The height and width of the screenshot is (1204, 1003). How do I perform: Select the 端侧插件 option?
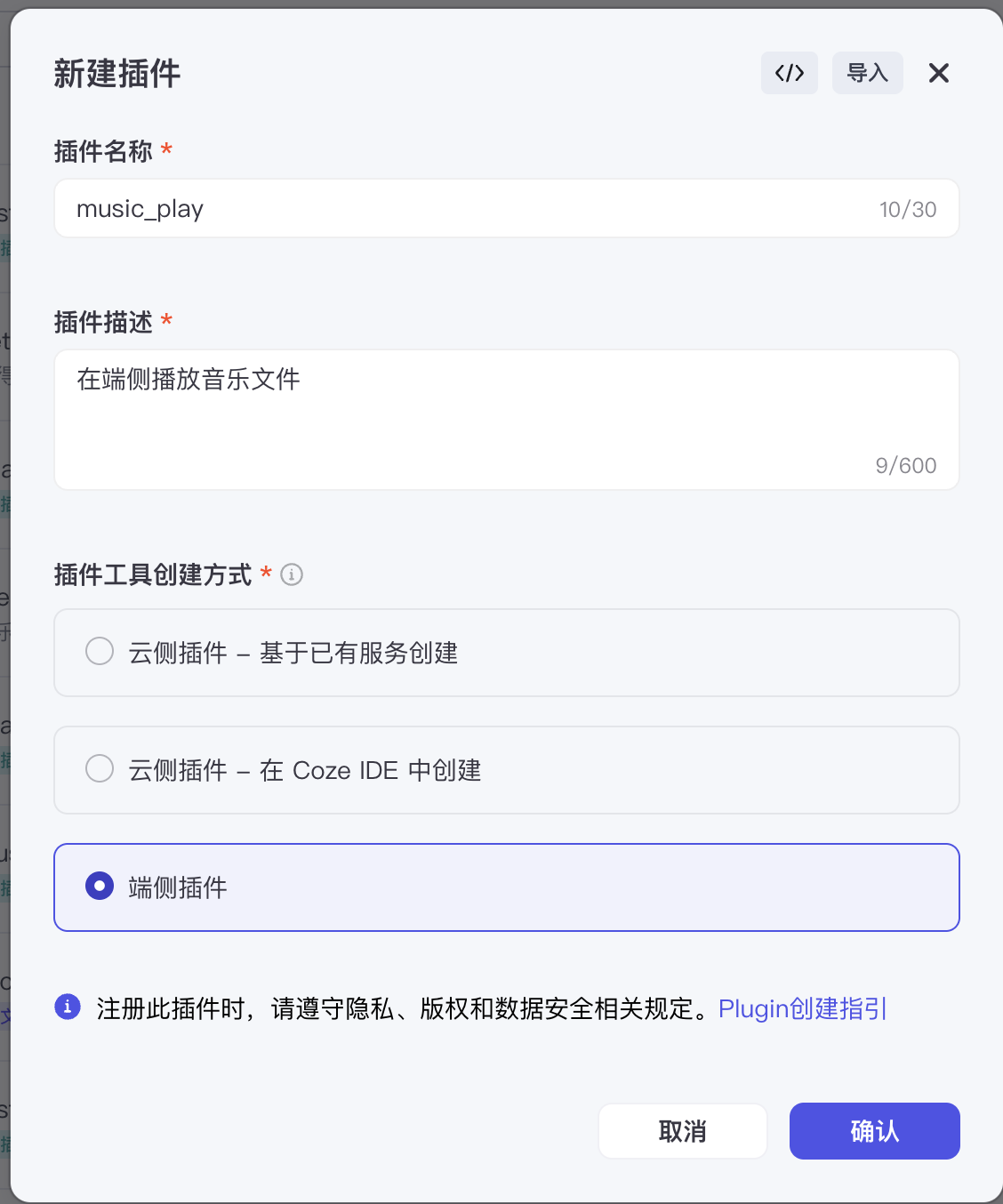point(100,887)
